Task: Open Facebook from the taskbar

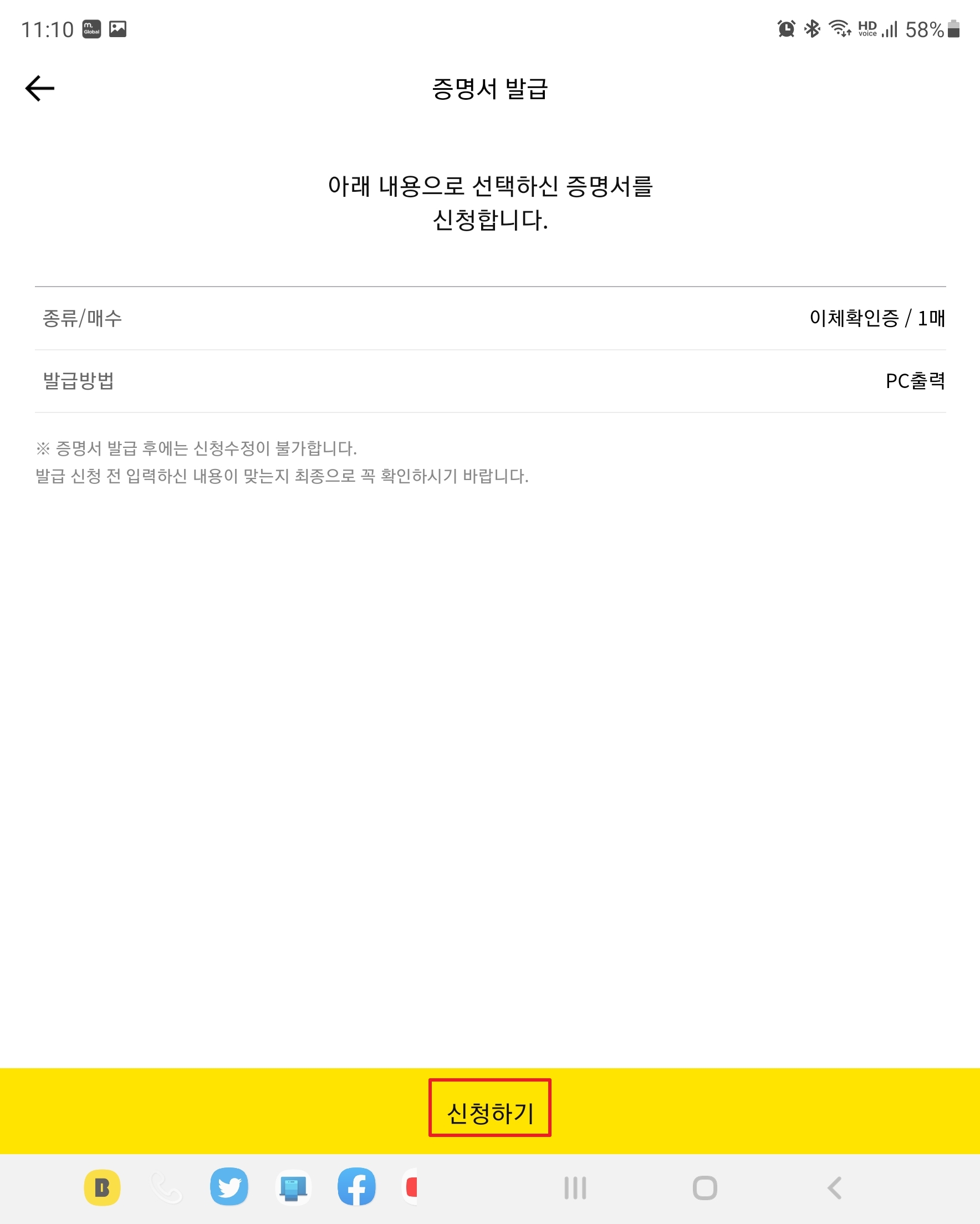Action: coord(356,1187)
